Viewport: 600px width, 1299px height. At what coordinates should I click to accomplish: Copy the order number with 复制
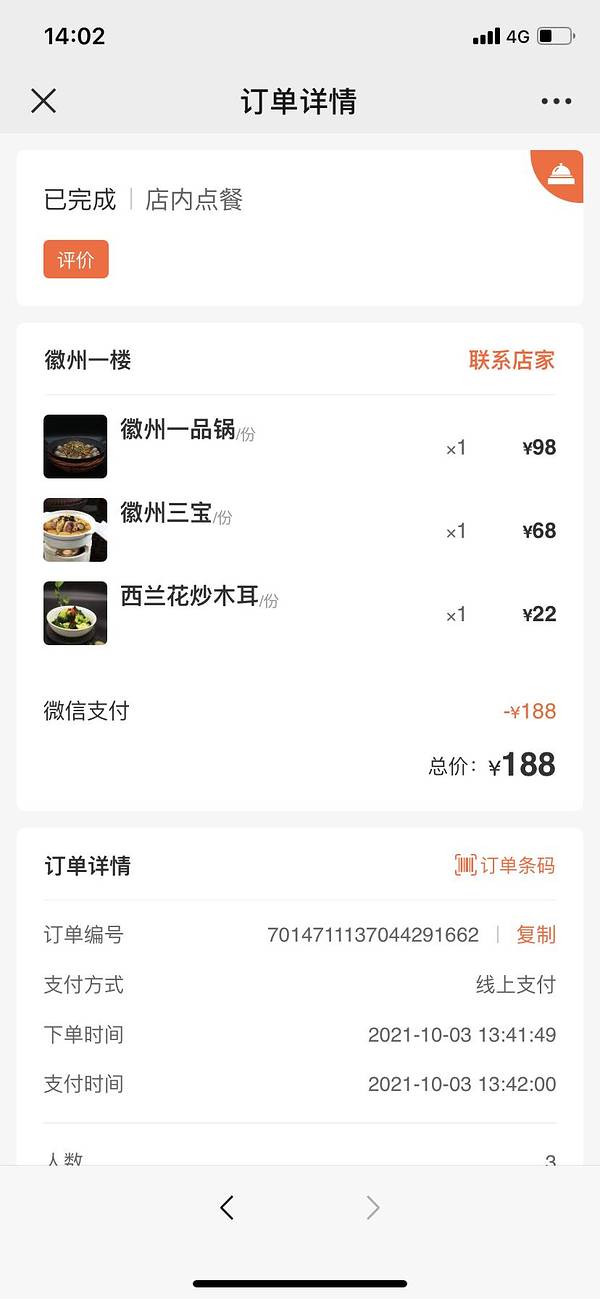pos(536,935)
